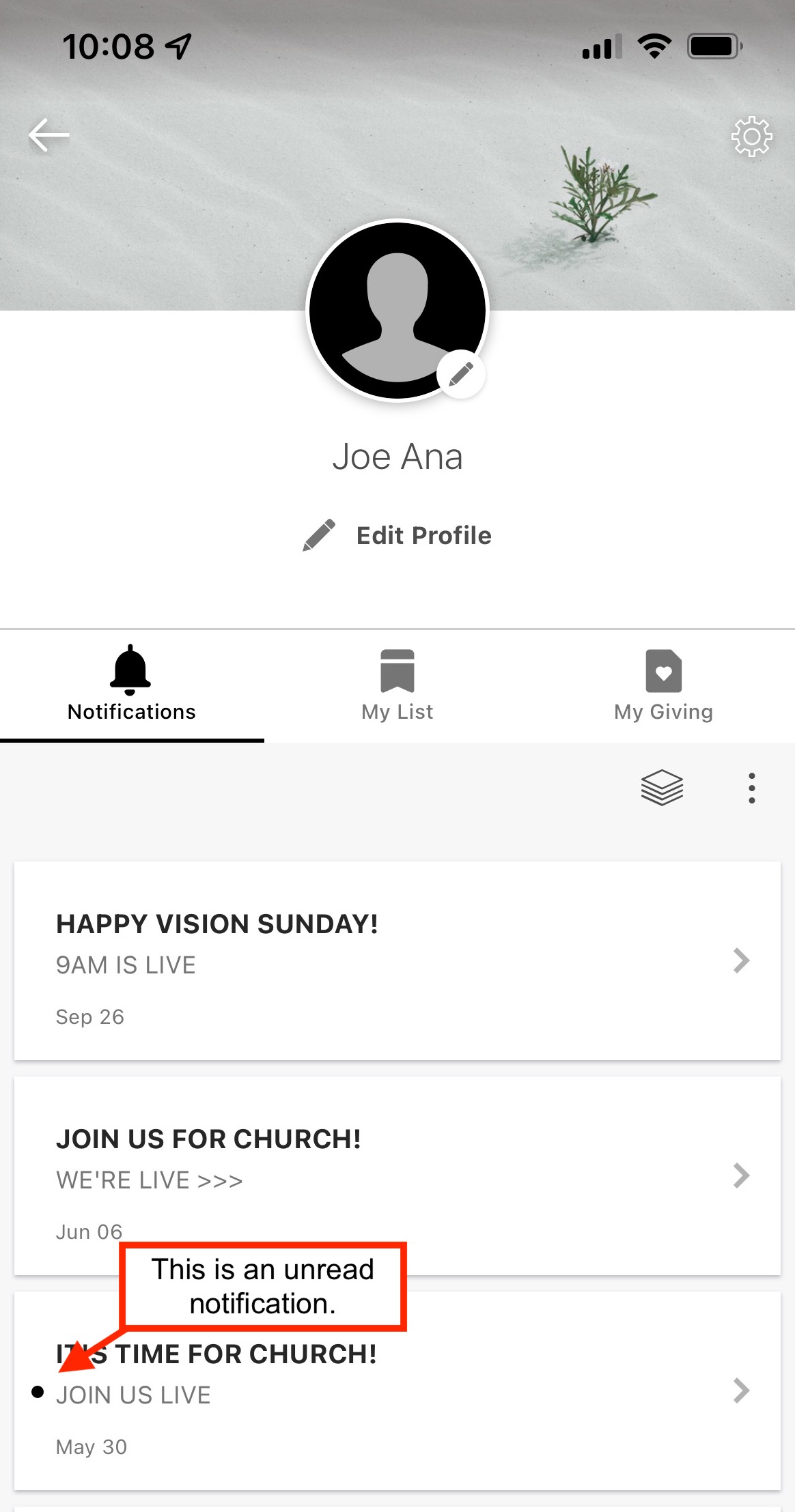Expand the 'JOIN US FOR CHURCH!' notification chevron
Image resolution: width=795 pixels, height=1512 pixels.
coord(741,1175)
